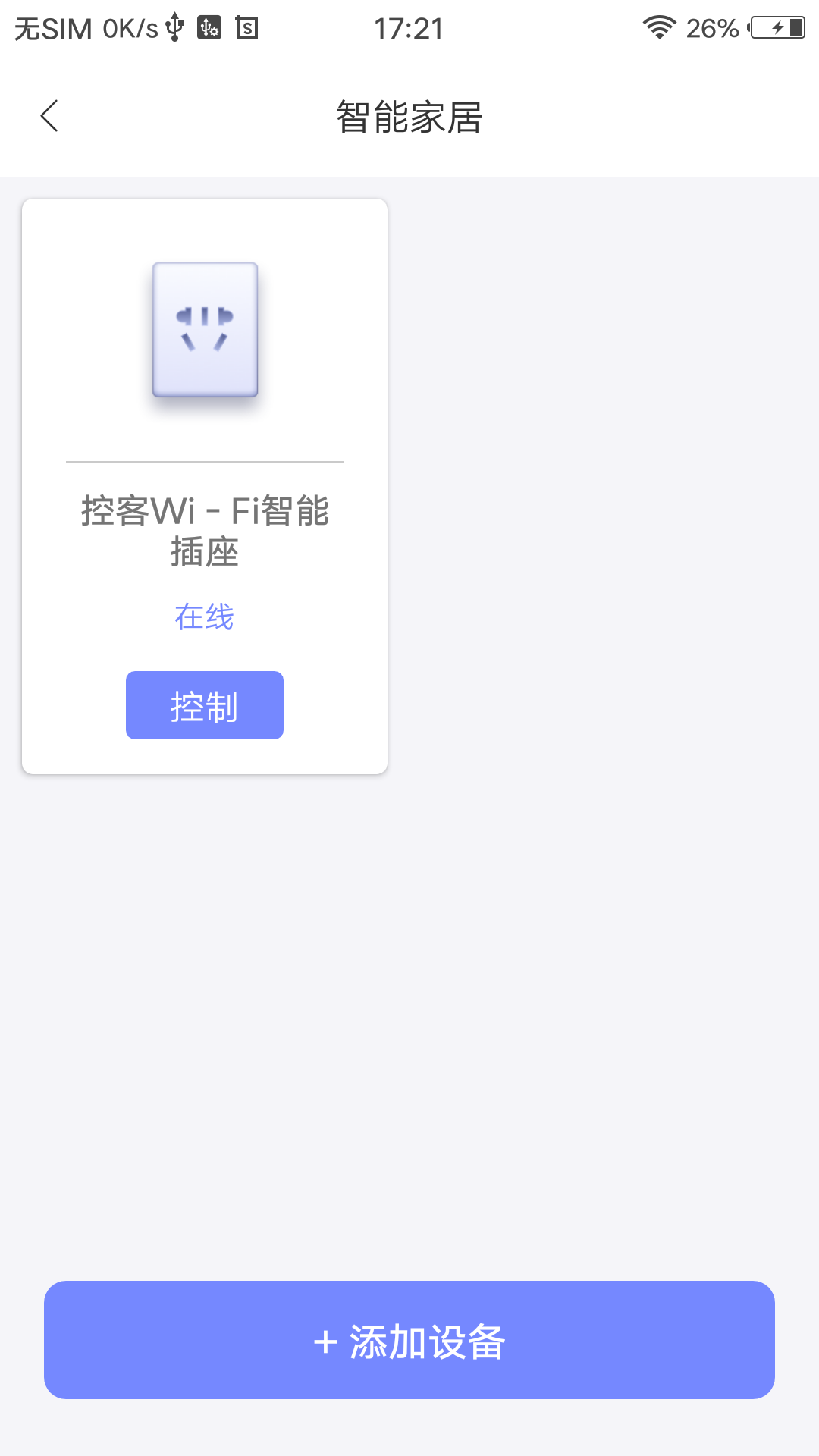Tap the USB settings icon in the status bar
The width and height of the screenshot is (819, 1456).
click(x=210, y=28)
